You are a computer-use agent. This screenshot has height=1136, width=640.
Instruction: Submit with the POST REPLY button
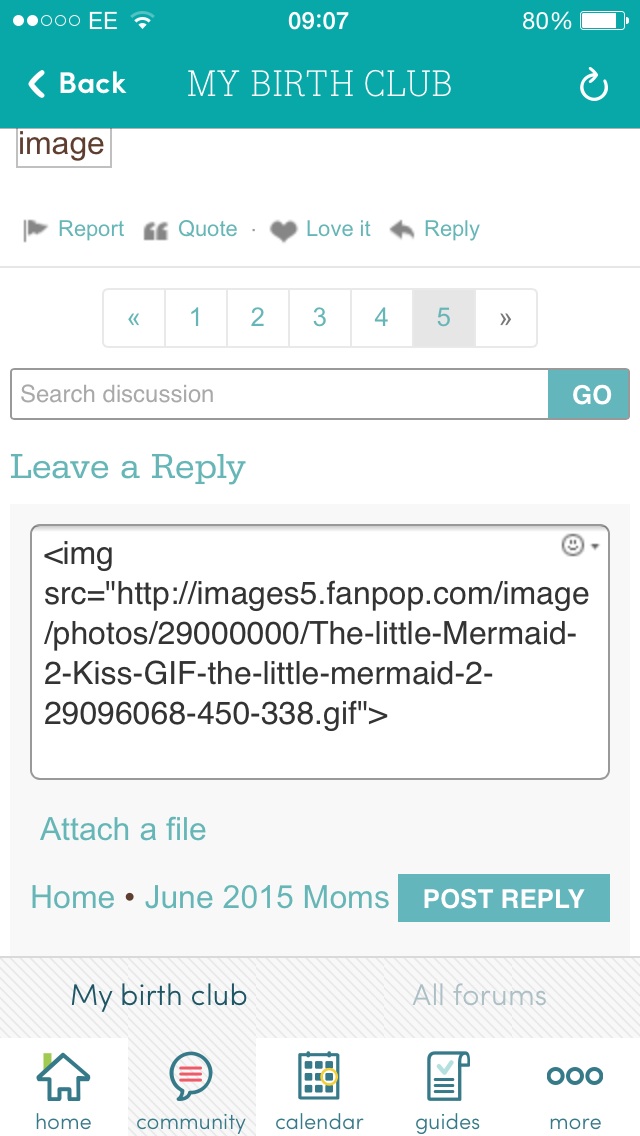coord(503,898)
